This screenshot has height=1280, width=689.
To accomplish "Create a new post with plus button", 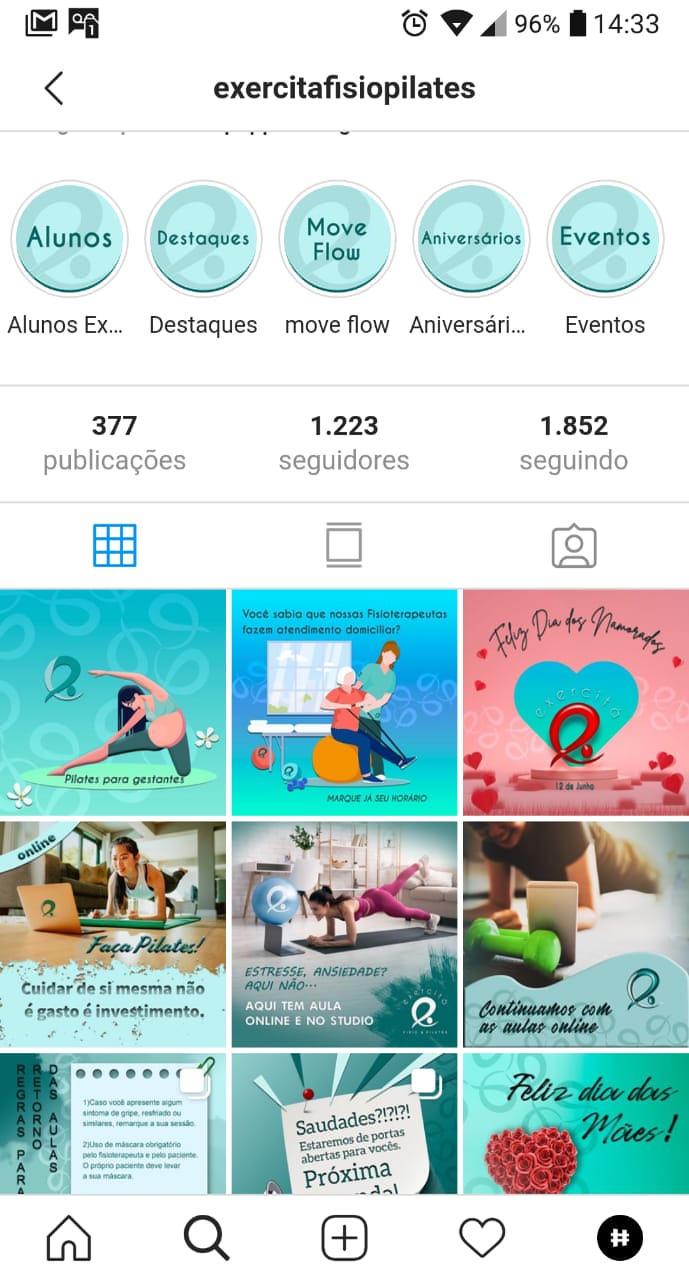I will pos(344,1239).
